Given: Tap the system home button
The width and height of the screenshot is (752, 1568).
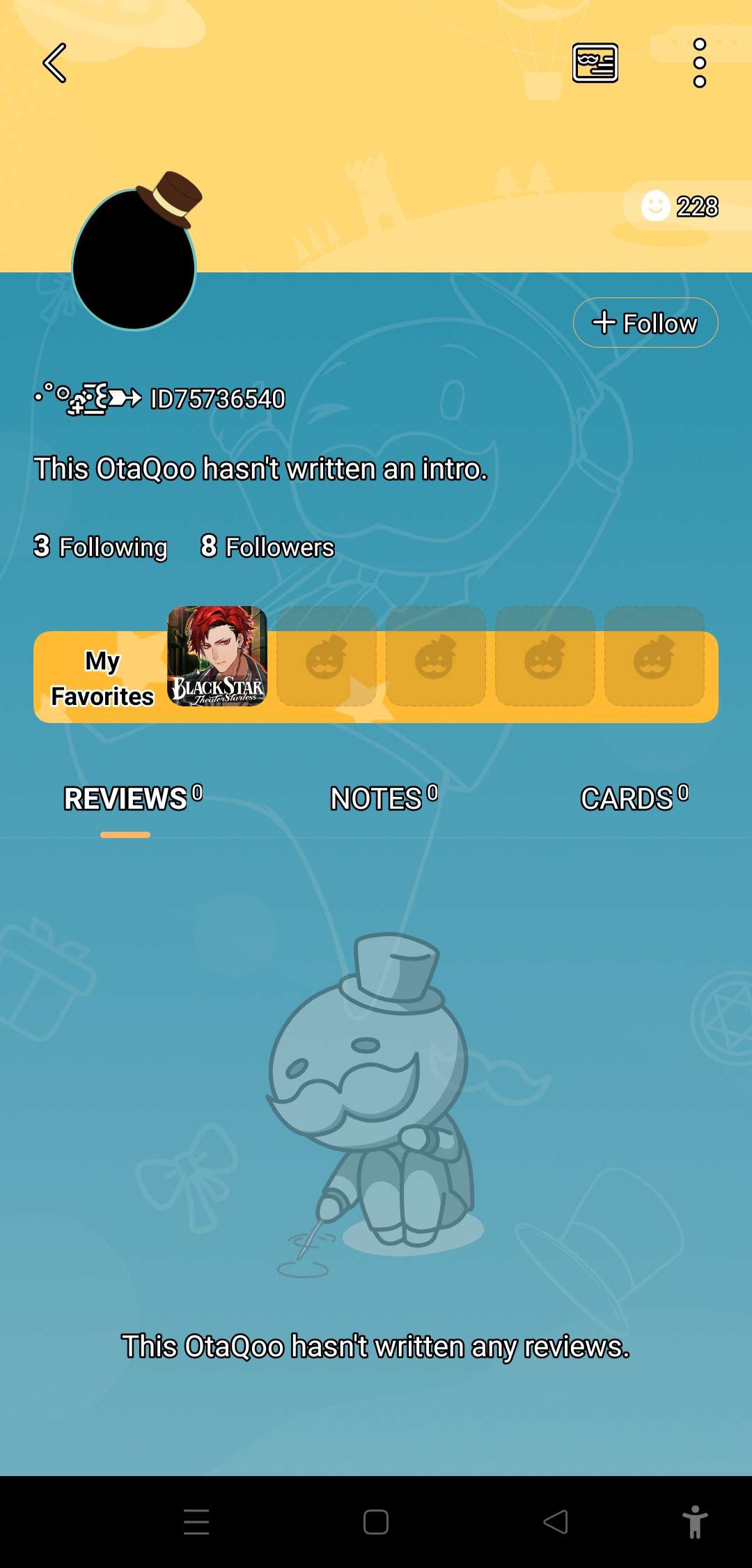Looking at the screenshot, I should coord(376,1522).
